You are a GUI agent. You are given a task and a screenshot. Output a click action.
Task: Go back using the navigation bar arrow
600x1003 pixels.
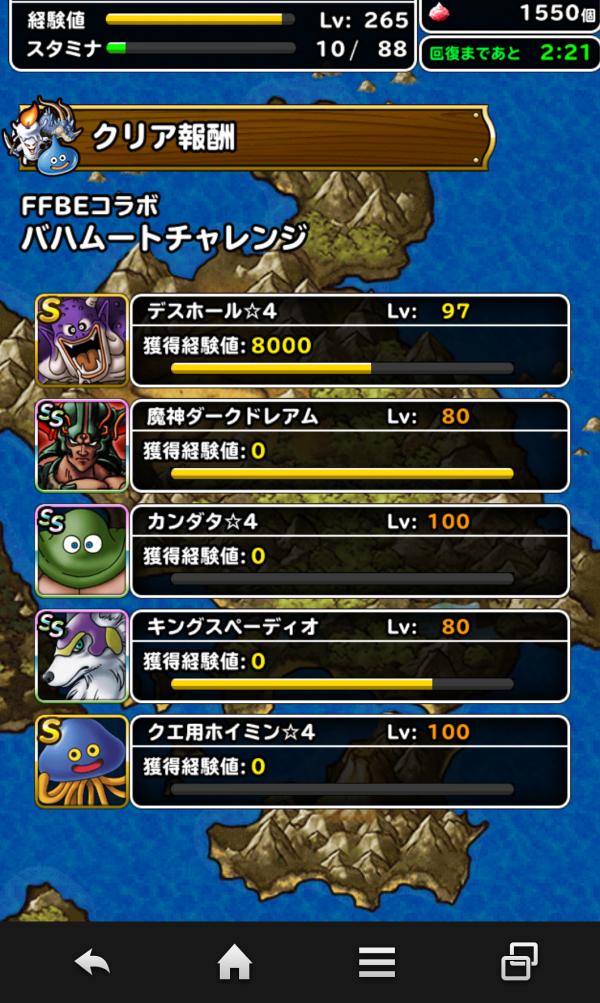92,962
